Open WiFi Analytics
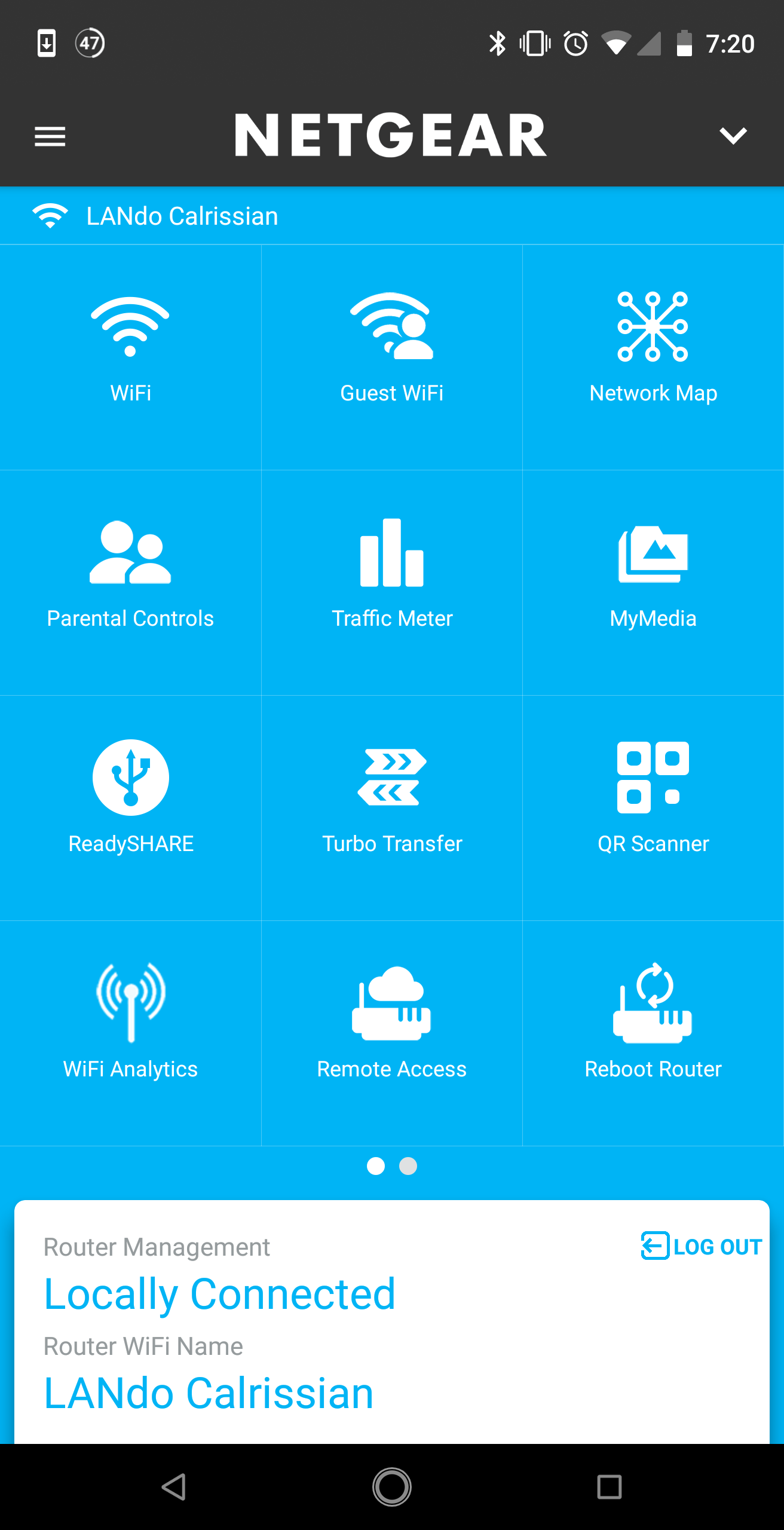 (130, 1033)
